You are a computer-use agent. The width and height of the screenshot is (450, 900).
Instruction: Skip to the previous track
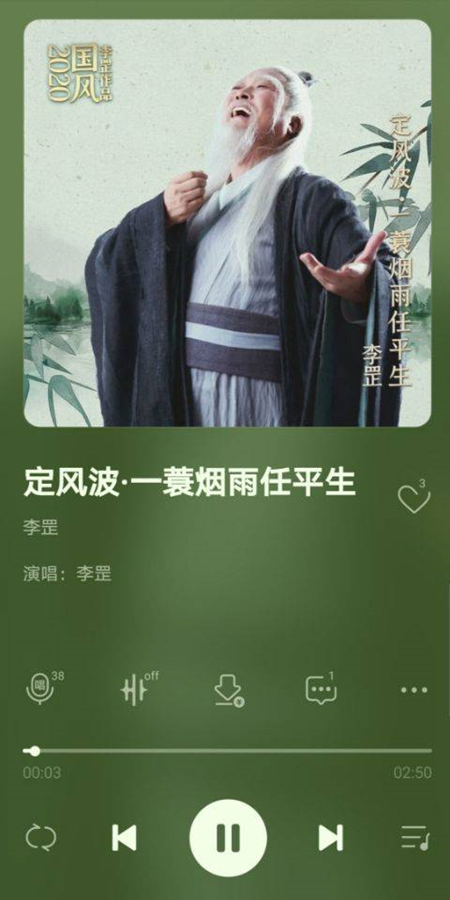(x=124, y=837)
